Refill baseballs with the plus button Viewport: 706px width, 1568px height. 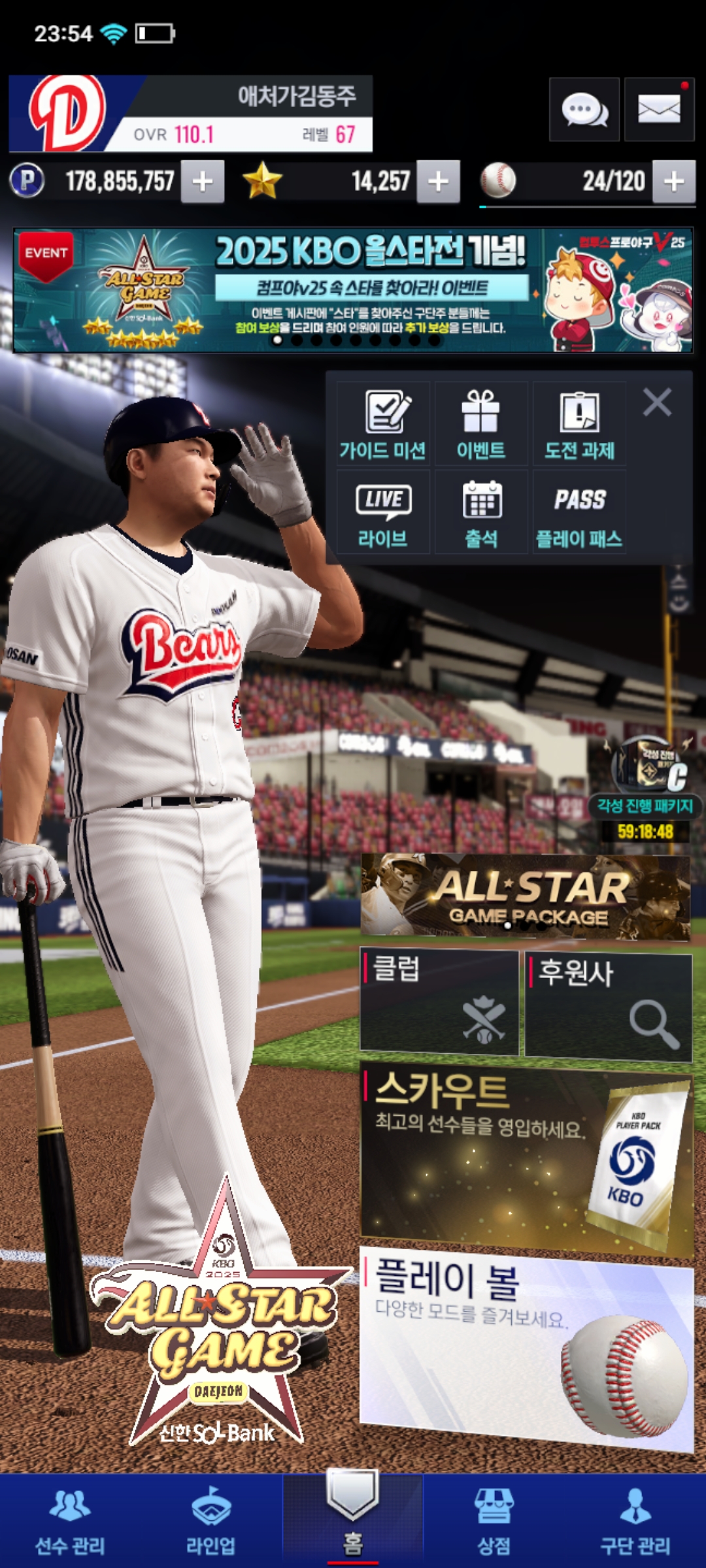[x=674, y=182]
